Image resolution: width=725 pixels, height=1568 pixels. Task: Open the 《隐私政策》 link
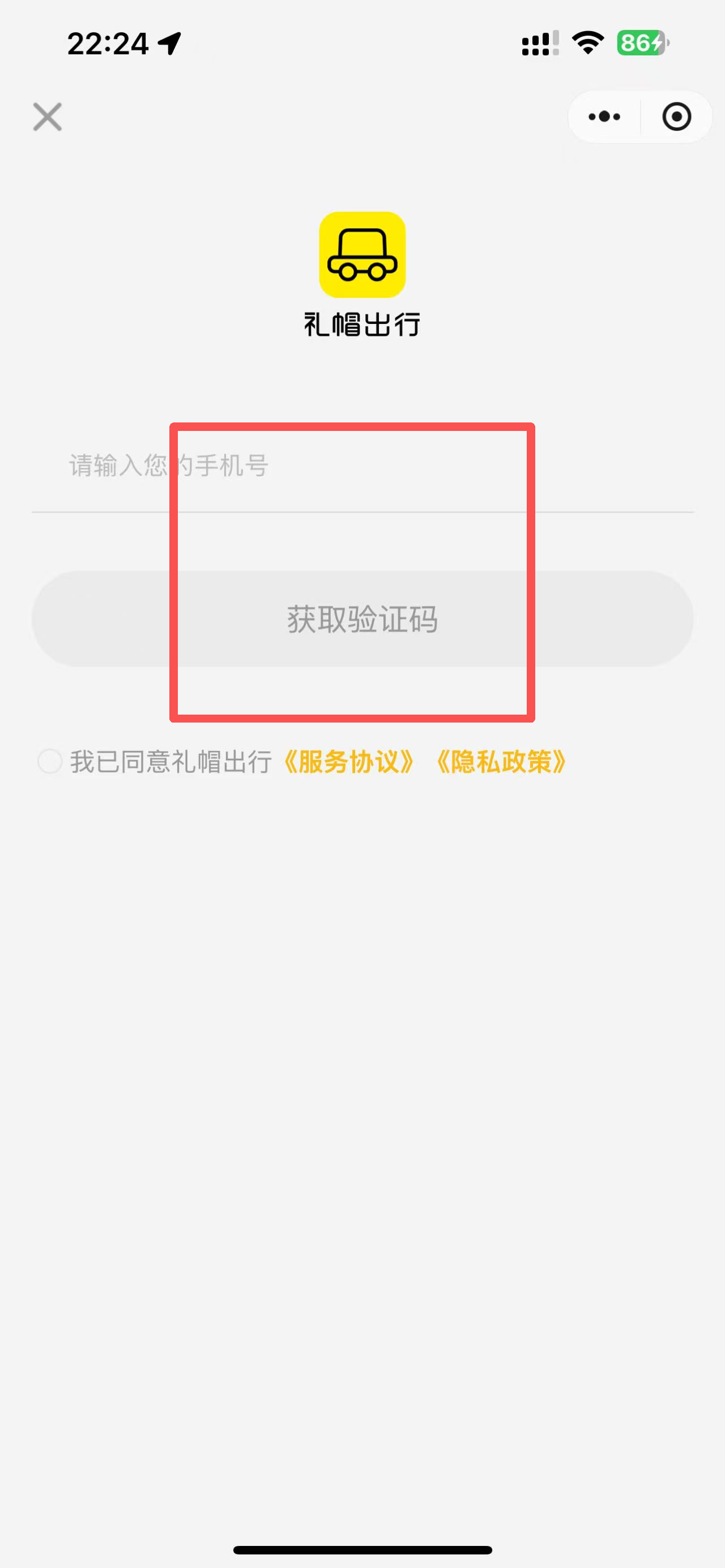tap(501, 762)
